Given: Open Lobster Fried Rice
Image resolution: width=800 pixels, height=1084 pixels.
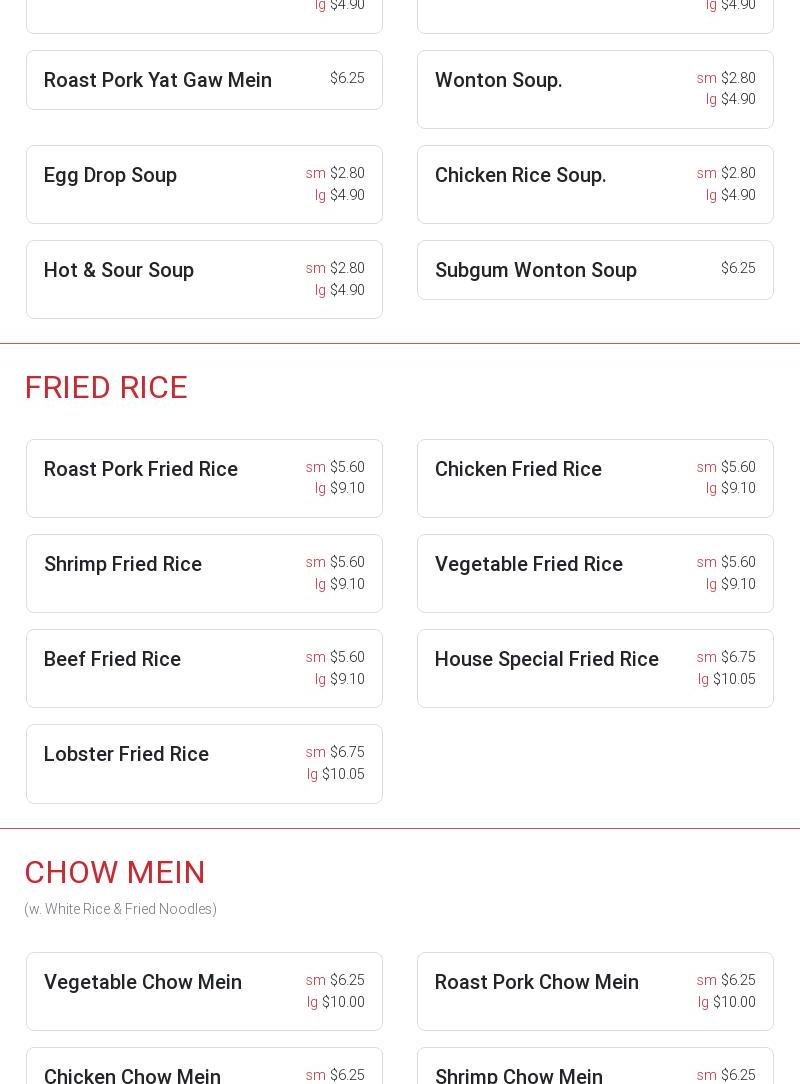Looking at the screenshot, I should (x=126, y=754).
